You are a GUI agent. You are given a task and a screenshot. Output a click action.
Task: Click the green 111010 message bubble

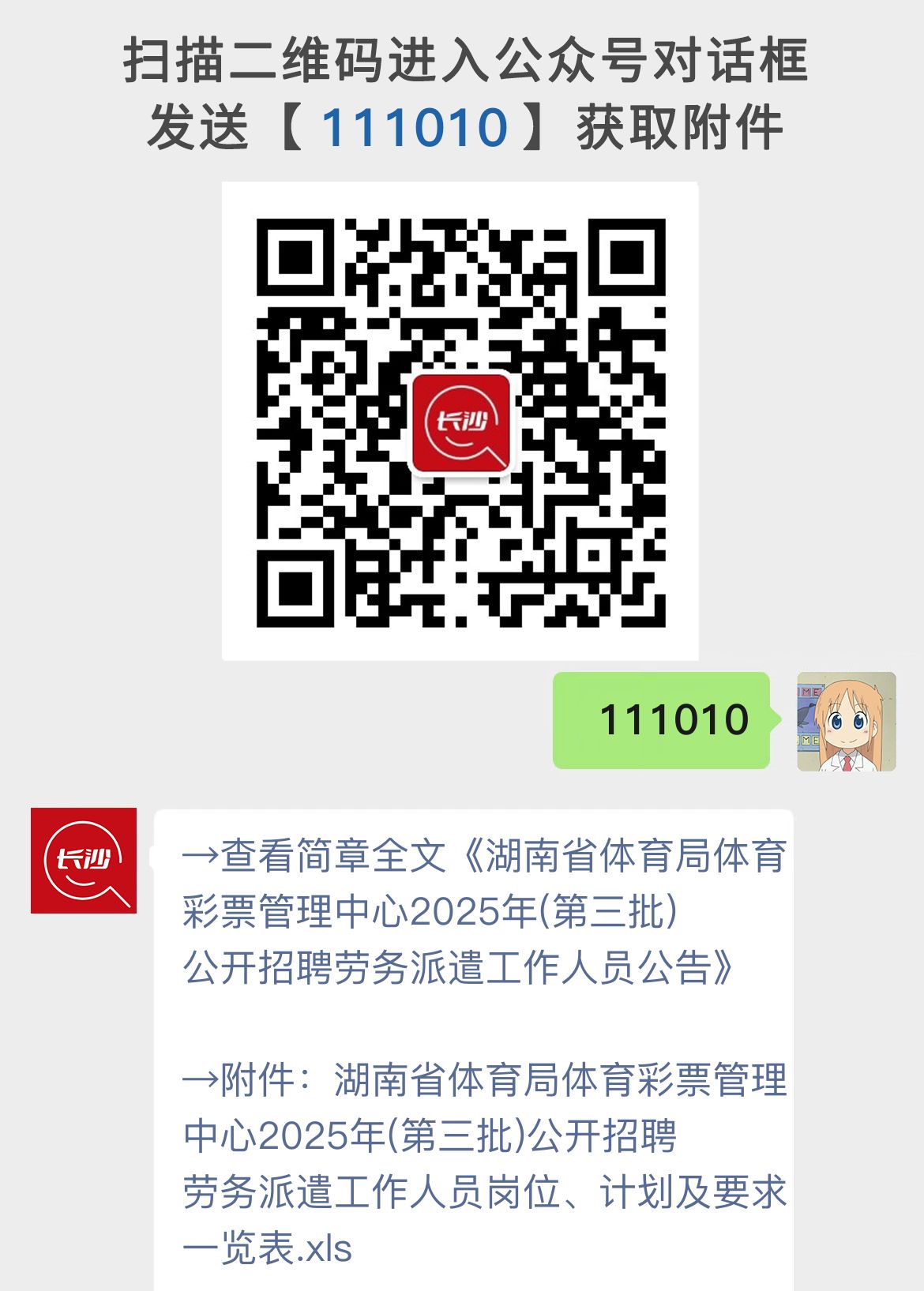click(663, 722)
